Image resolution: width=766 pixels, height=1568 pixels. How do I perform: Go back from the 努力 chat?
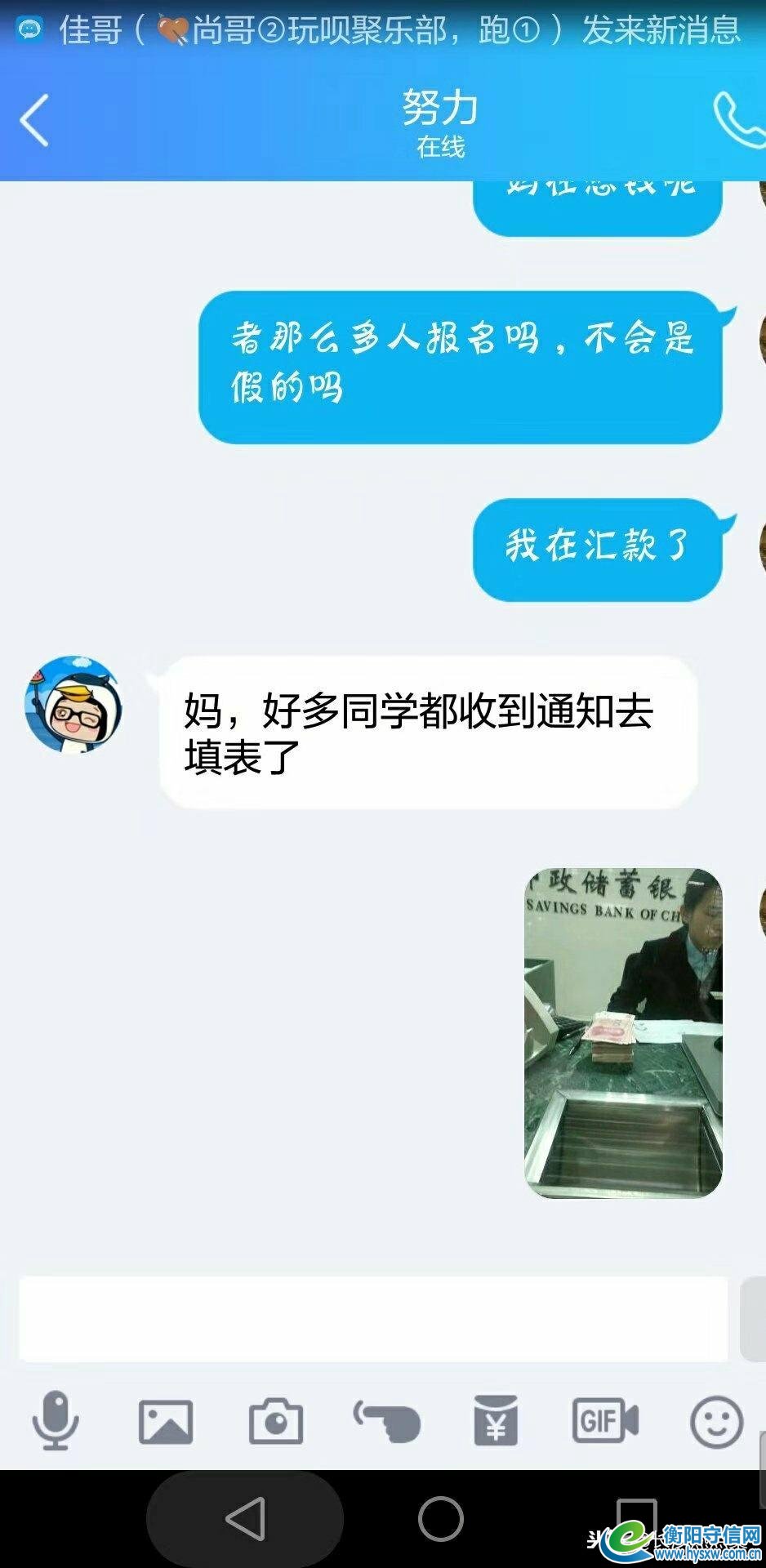(34, 120)
